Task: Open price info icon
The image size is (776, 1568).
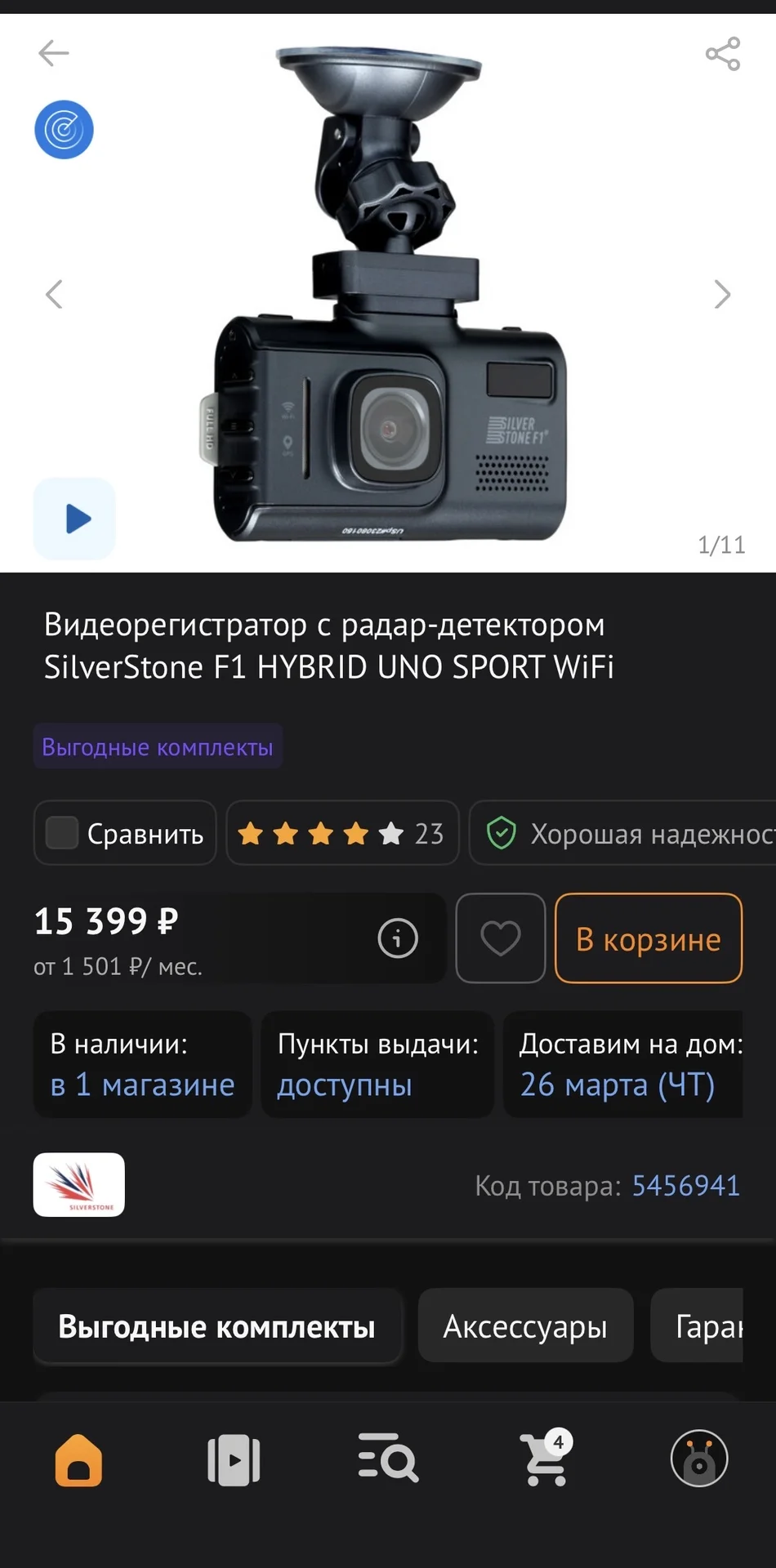Action: [x=398, y=938]
